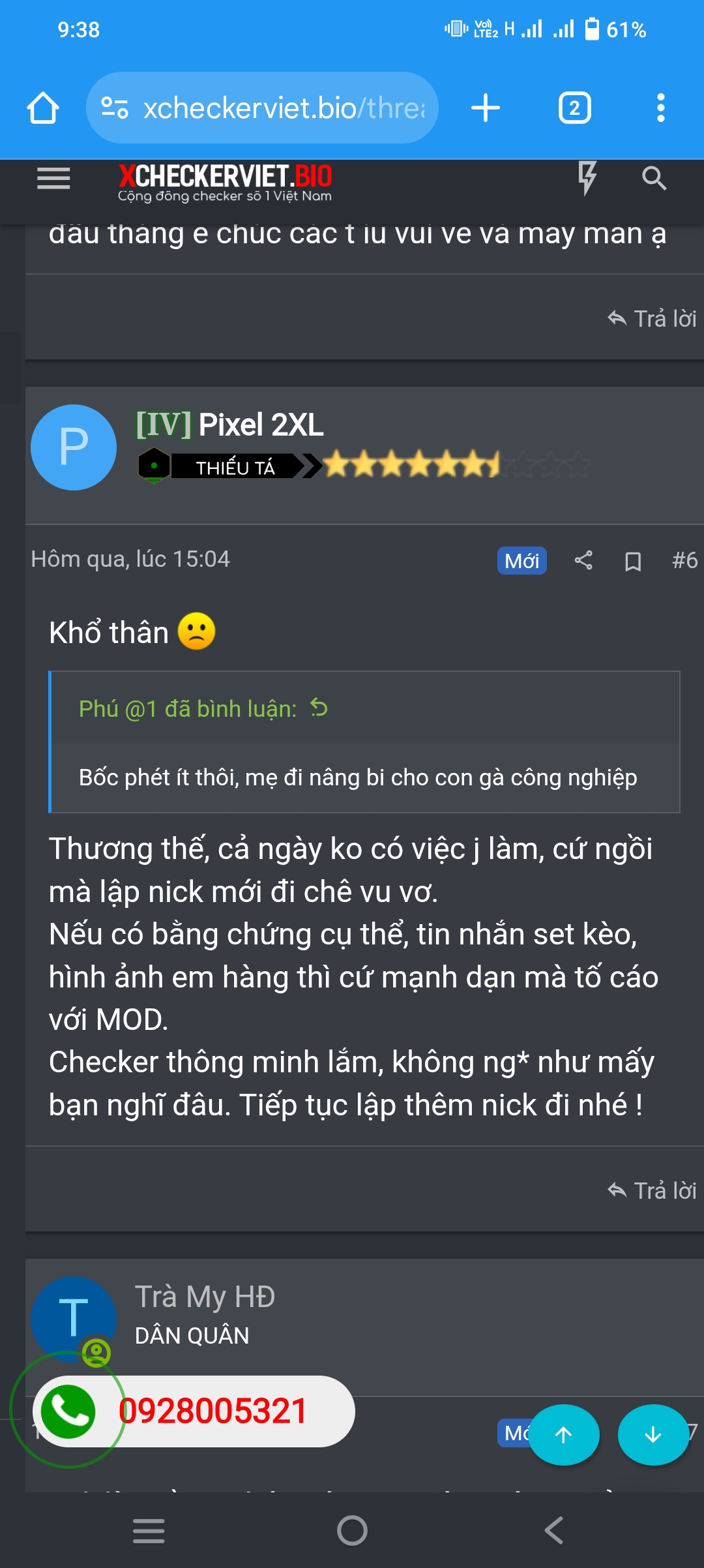Bookmark post #6

point(632,561)
